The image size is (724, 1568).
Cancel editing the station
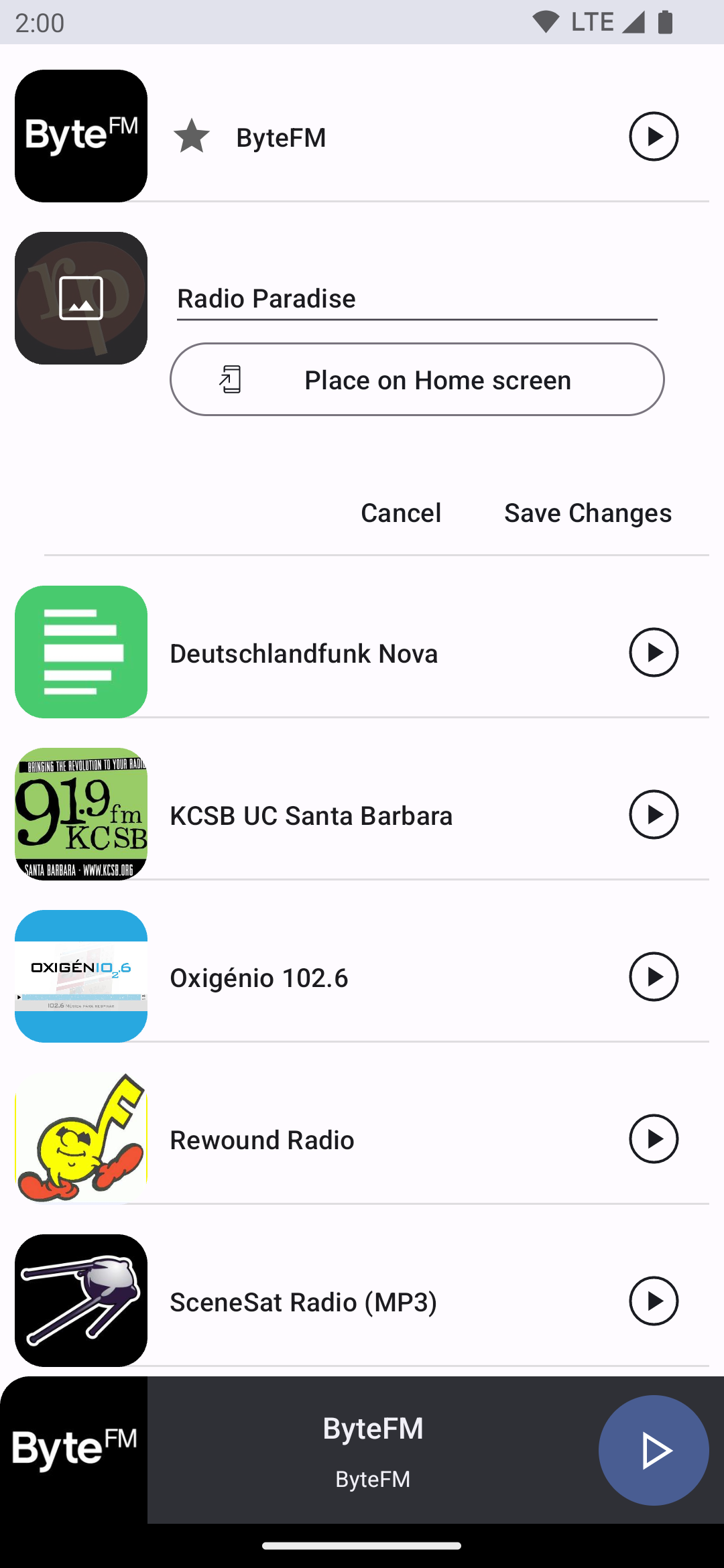pos(401,513)
